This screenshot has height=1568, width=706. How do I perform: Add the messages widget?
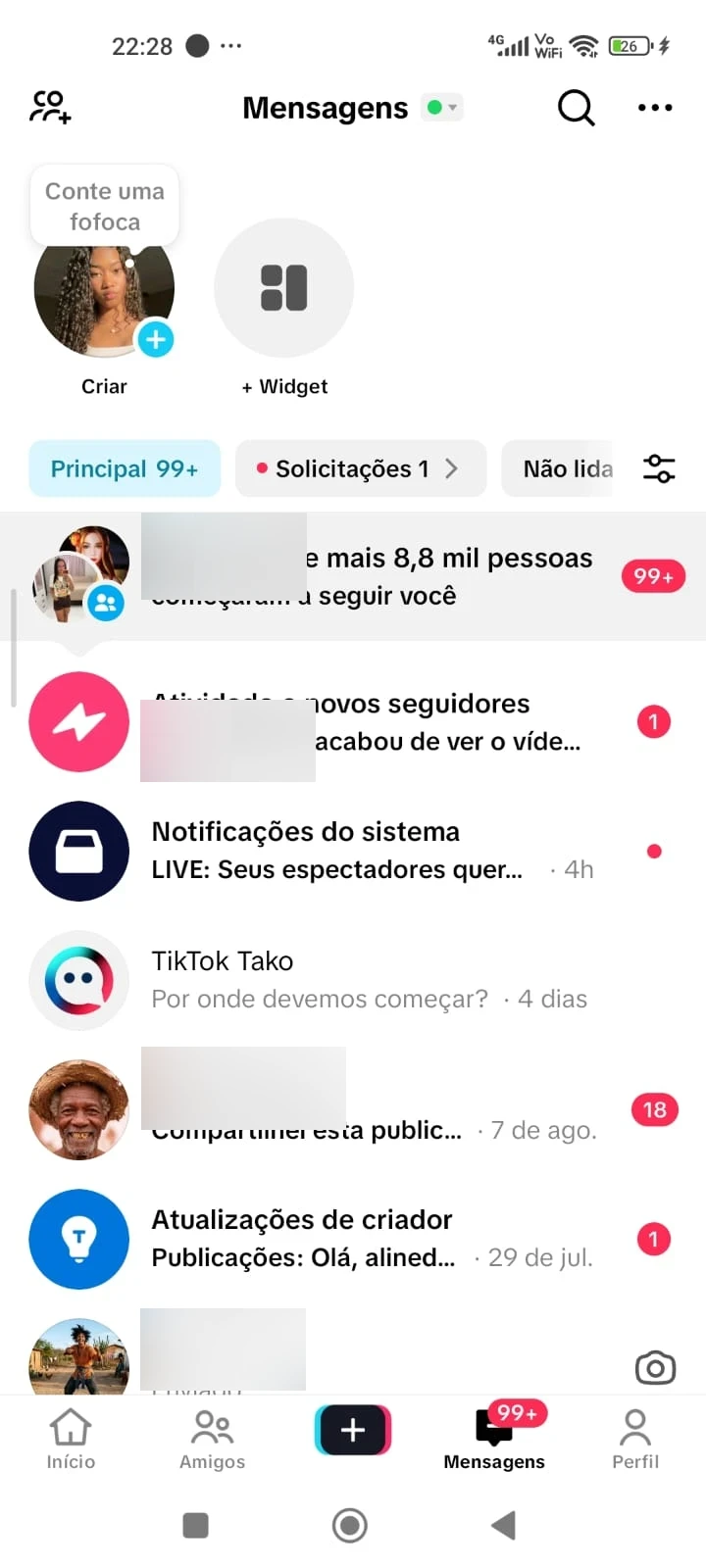tap(284, 288)
